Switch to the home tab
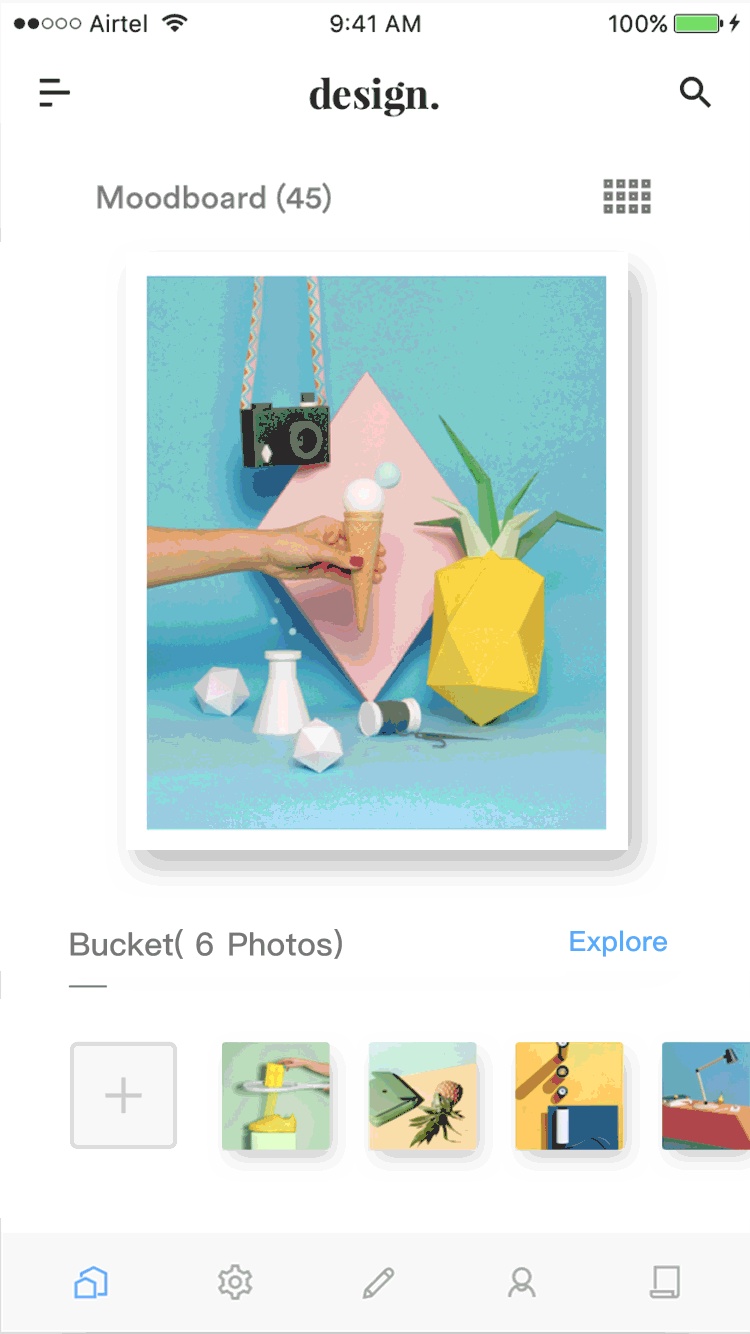750x1334 pixels. pyautogui.click(x=91, y=1281)
